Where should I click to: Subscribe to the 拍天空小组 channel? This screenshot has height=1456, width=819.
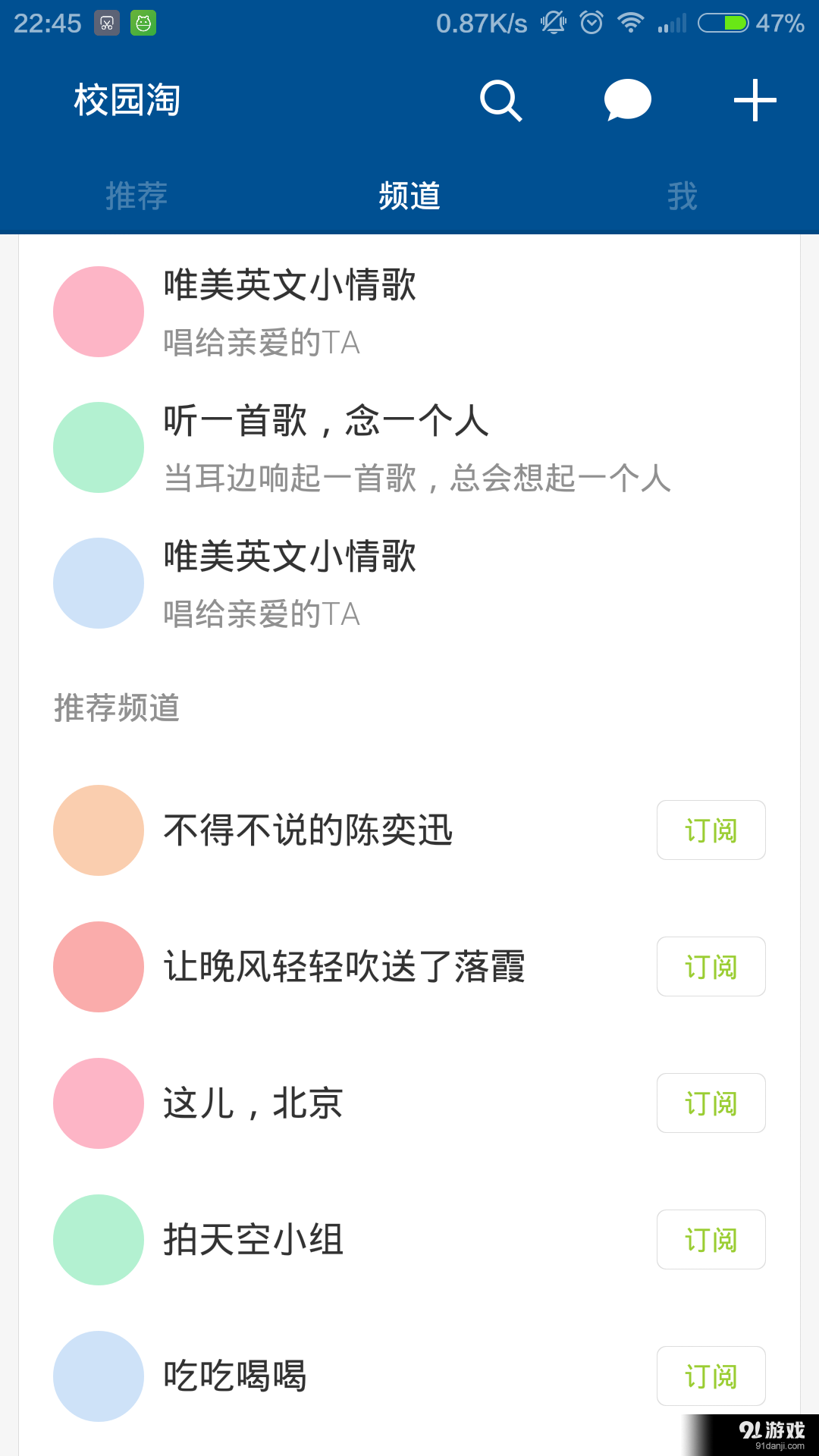pos(711,1240)
